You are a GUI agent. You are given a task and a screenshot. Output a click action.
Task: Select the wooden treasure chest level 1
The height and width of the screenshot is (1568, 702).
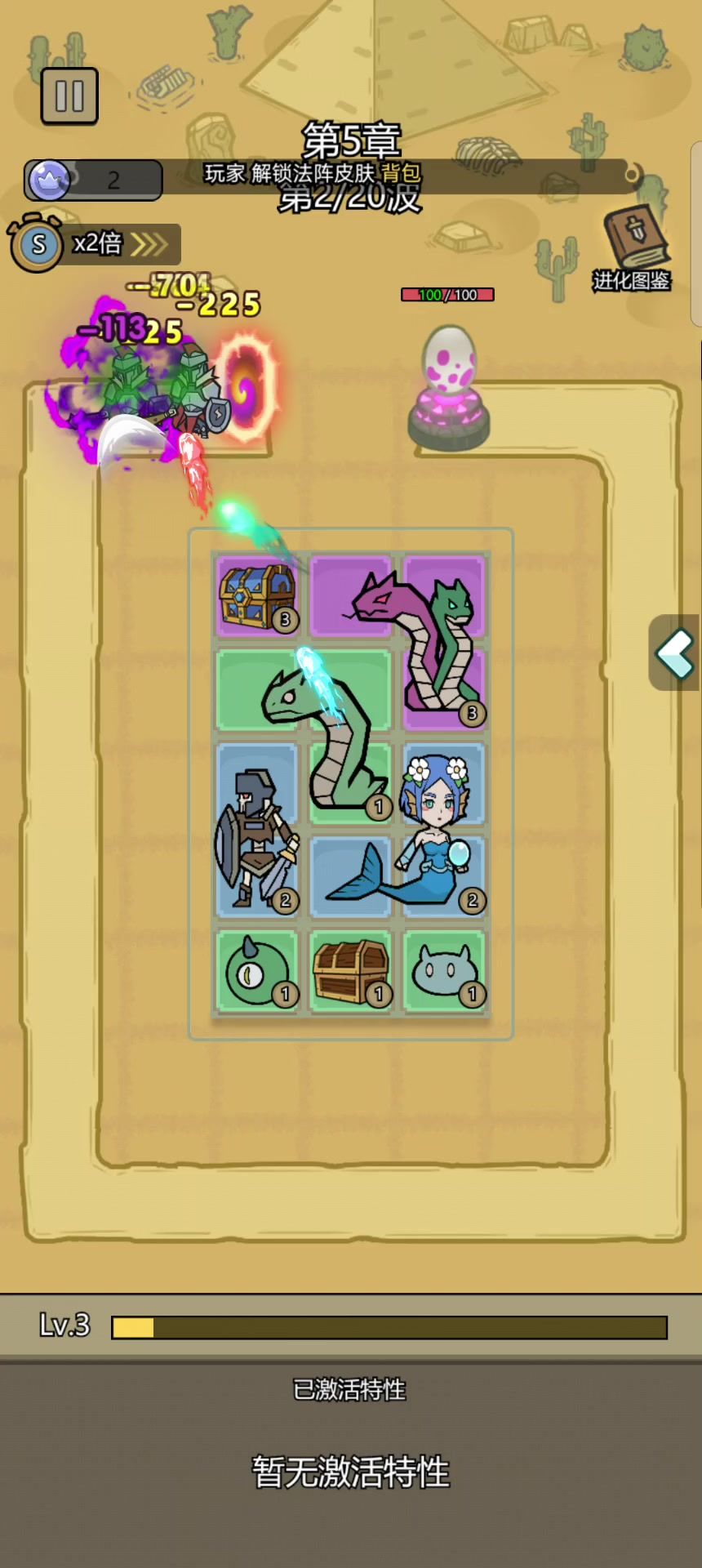pyautogui.click(x=349, y=971)
